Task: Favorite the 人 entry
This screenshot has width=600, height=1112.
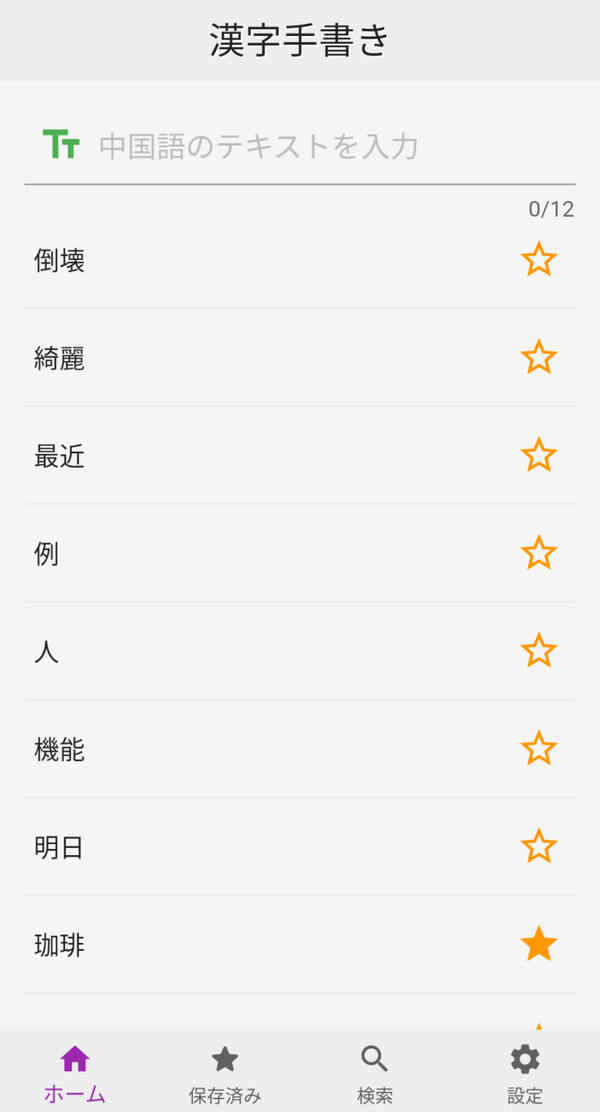Action: pyautogui.click(x=538, y=651)
